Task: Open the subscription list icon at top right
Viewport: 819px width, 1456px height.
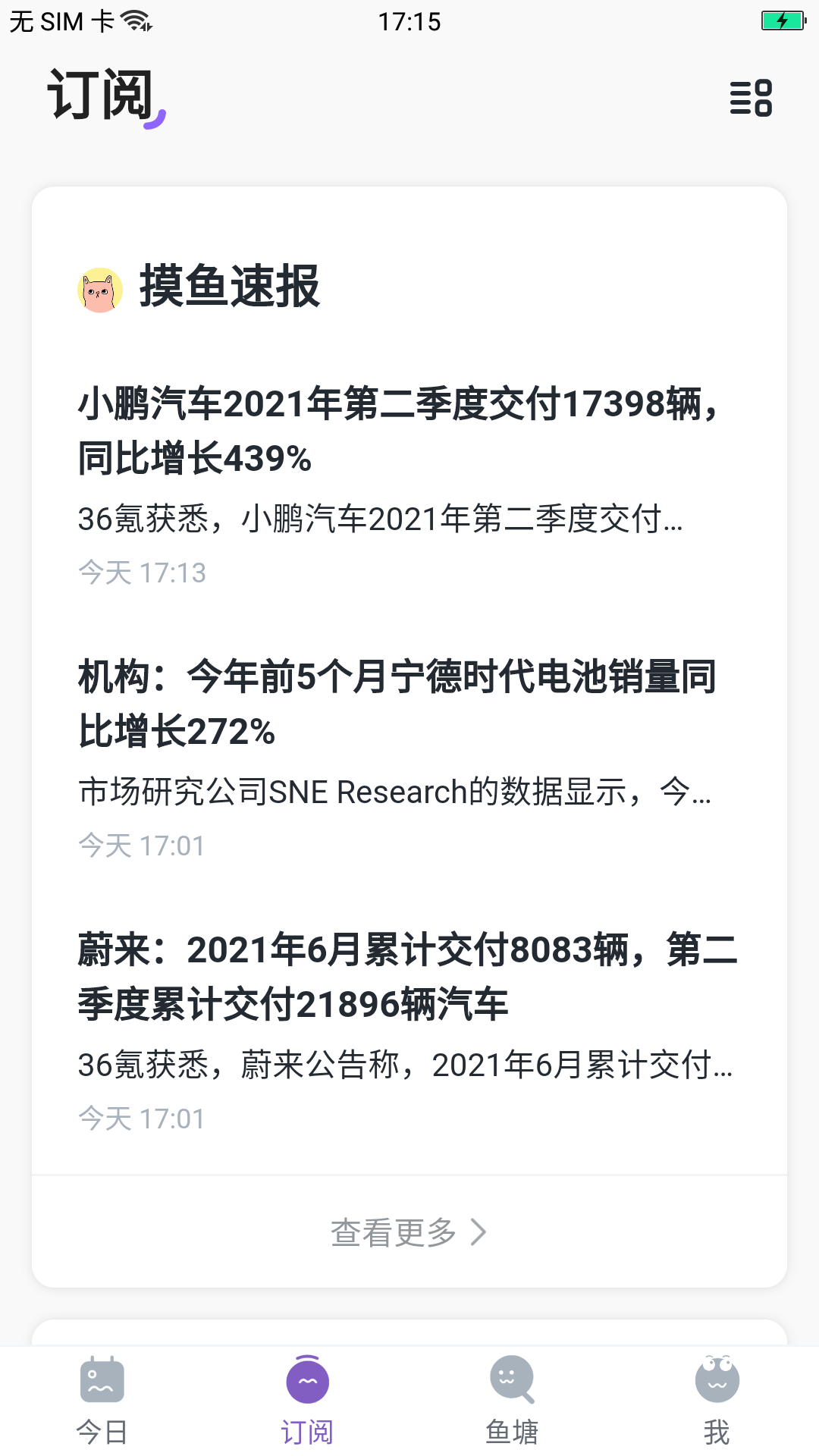Action: 751,98
